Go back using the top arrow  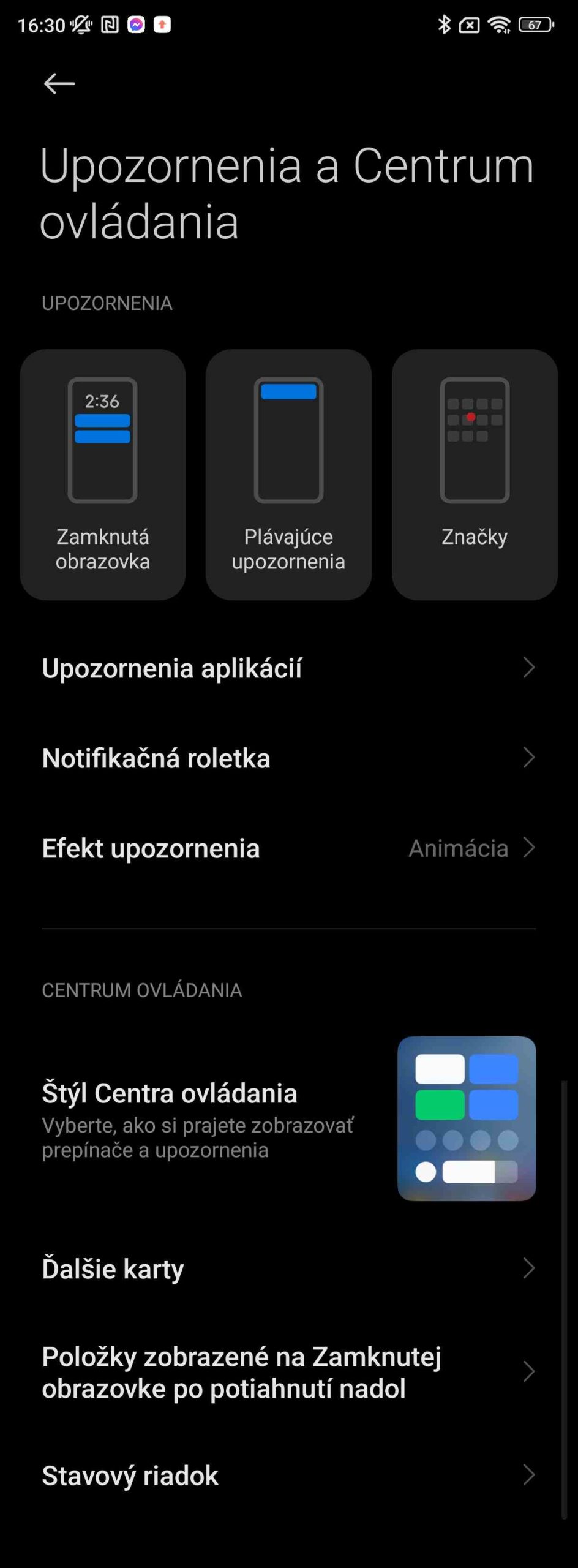59,84
